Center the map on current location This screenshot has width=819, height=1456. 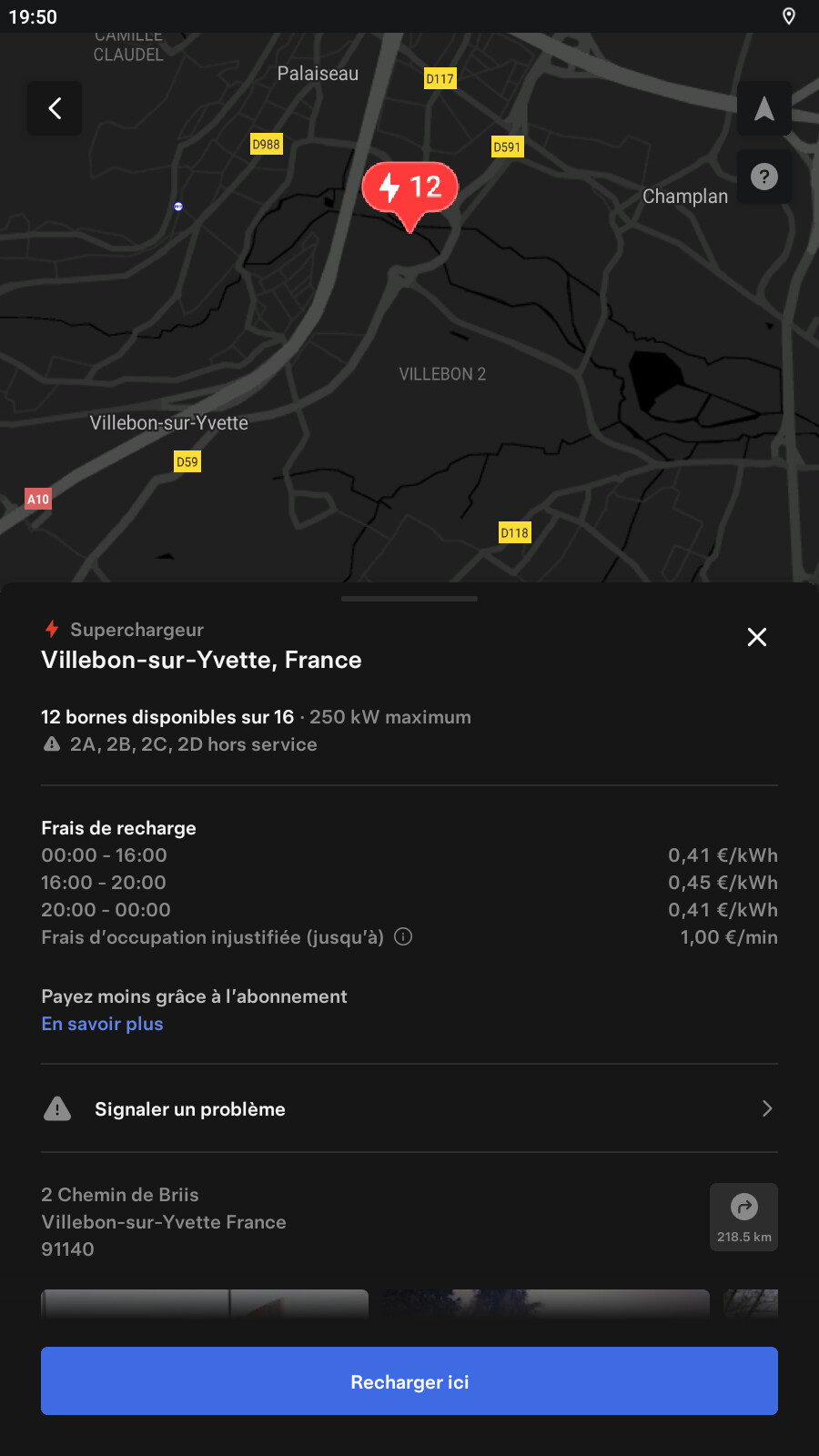click(x=763, y=109)
